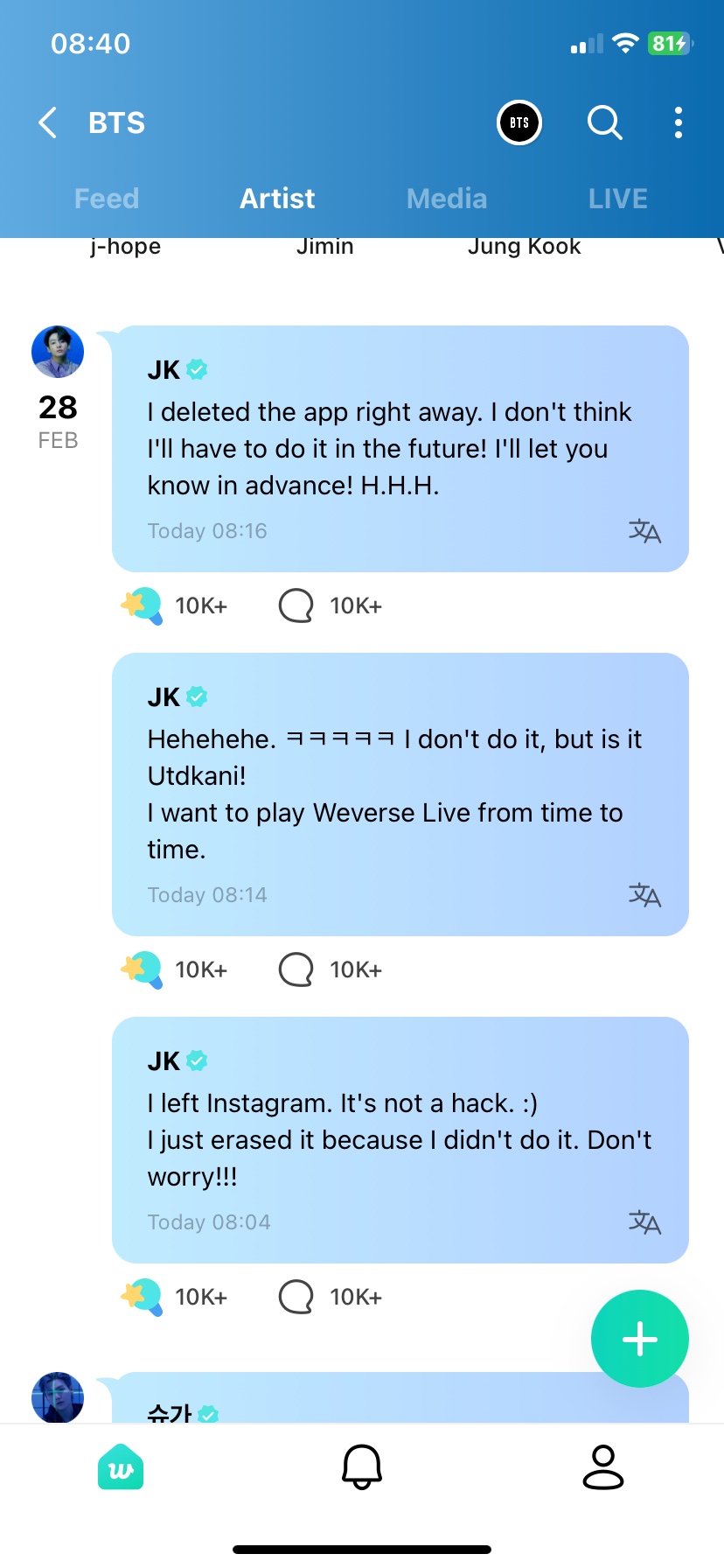Screen dimensions: 724x1568
Task: Go to the profile tab
Action: pyautogui.click(x=602, y=1466)
